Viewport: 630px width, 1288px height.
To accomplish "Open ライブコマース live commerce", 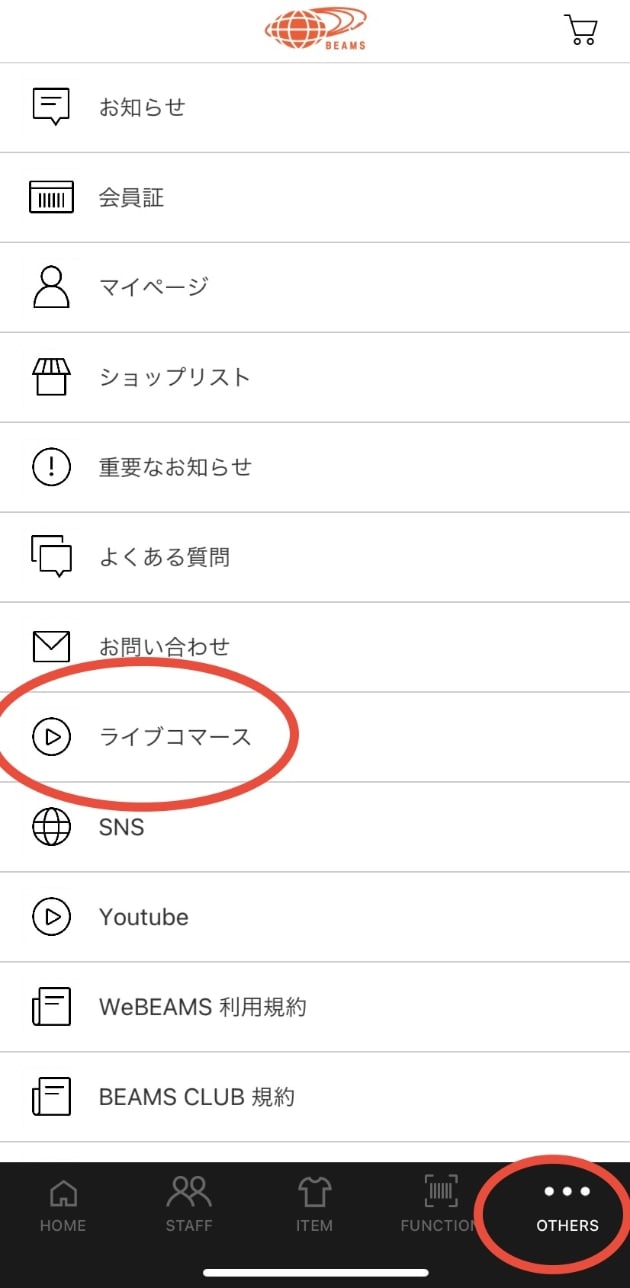I will point(315,737).
